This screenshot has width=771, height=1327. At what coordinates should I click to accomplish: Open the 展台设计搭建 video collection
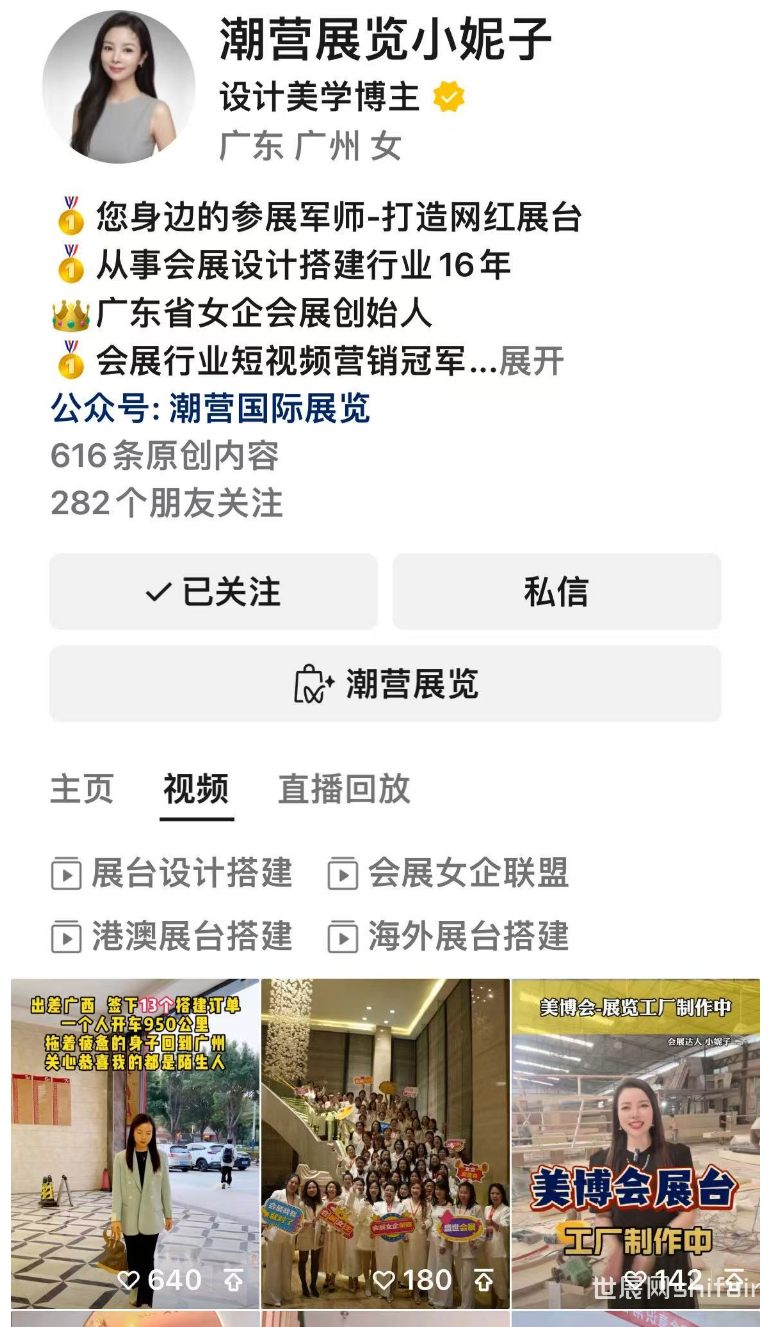tap(172, 873)
